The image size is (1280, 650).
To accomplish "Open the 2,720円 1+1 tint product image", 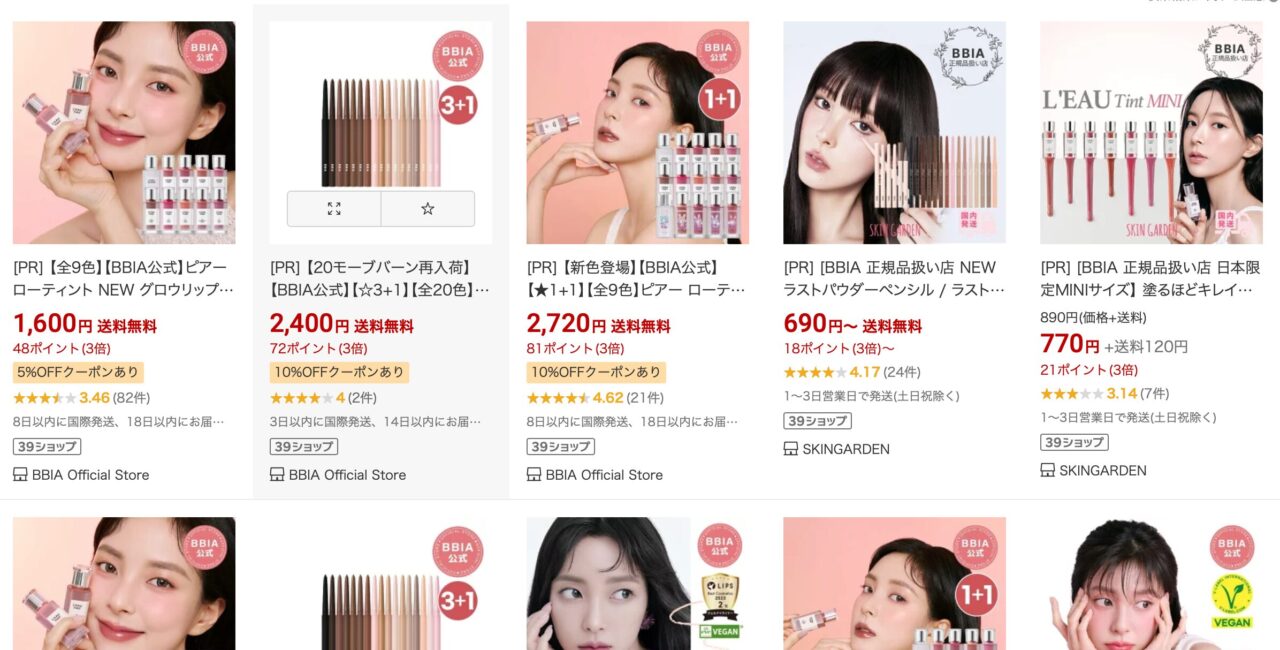I will pyautogui.click(x=638, y=133).
